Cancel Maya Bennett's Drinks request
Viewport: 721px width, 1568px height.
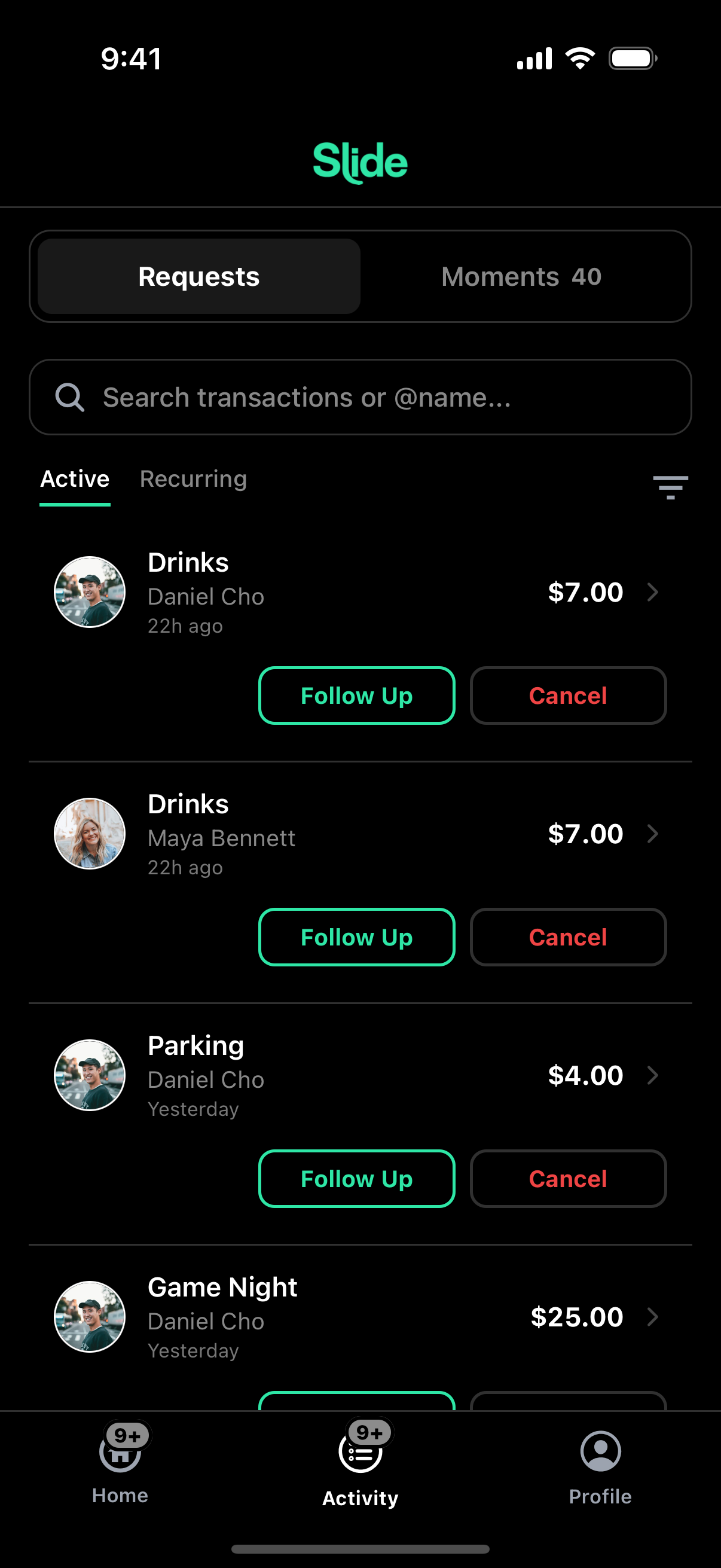(x=569, y=936)
